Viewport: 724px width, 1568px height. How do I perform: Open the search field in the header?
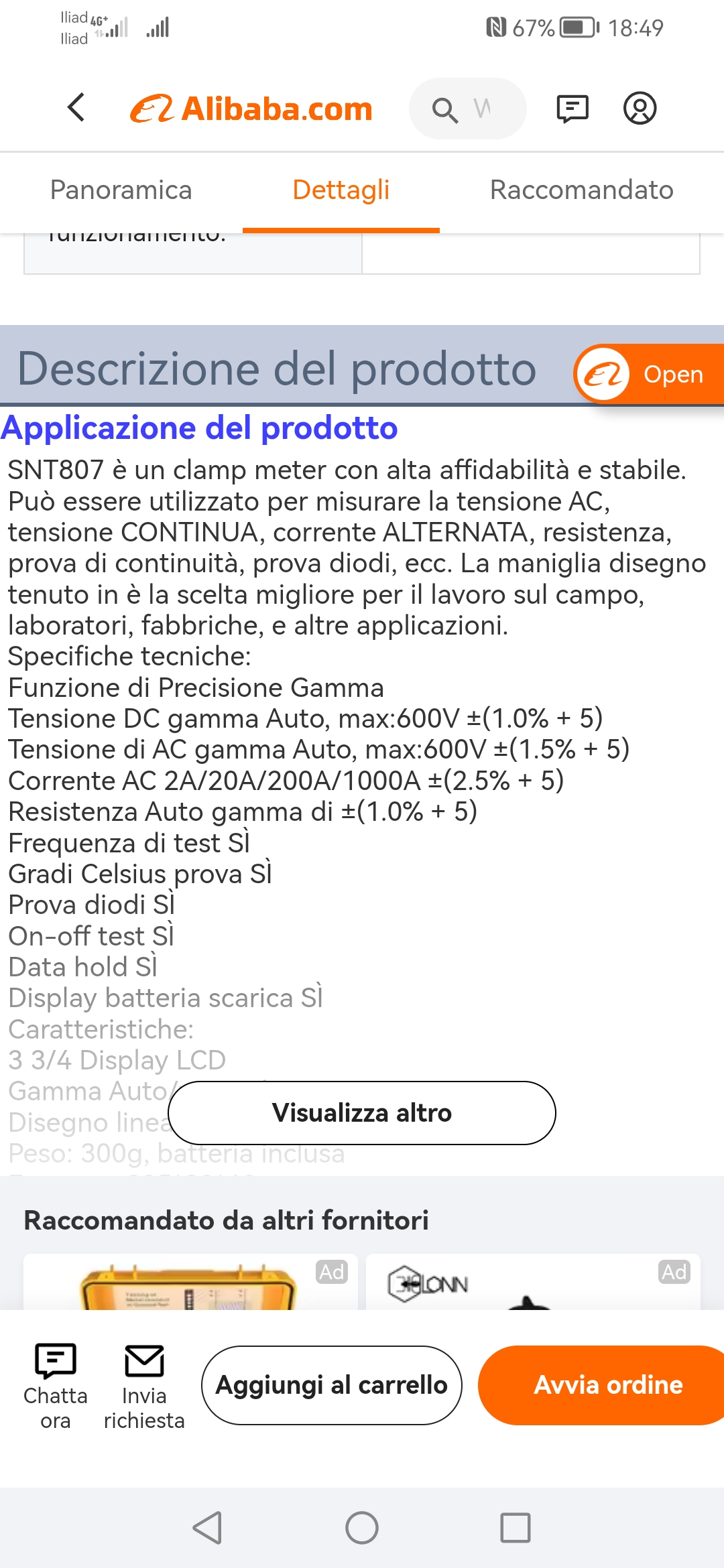click(467, 109)
